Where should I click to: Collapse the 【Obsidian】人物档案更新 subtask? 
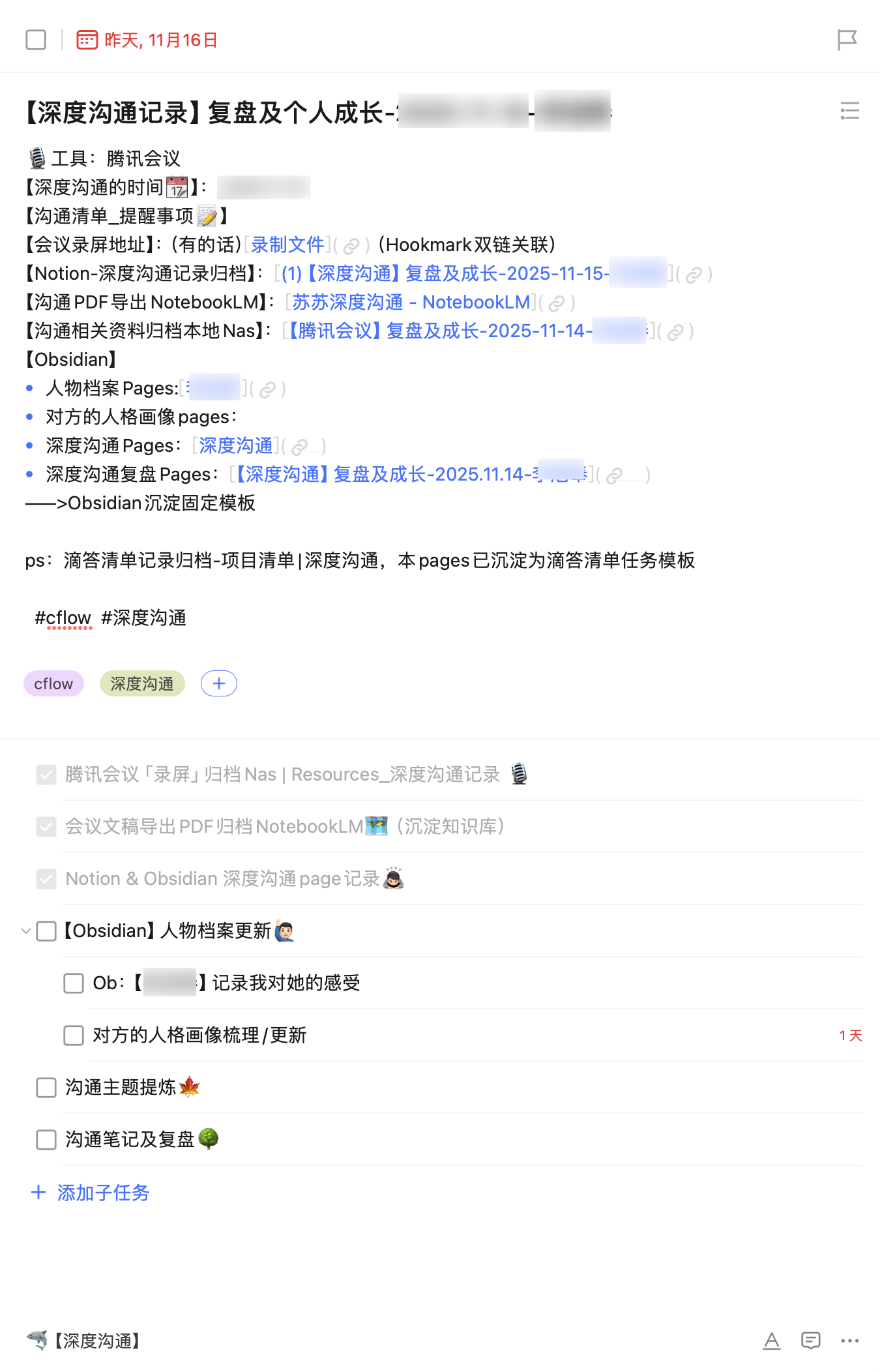26,931
